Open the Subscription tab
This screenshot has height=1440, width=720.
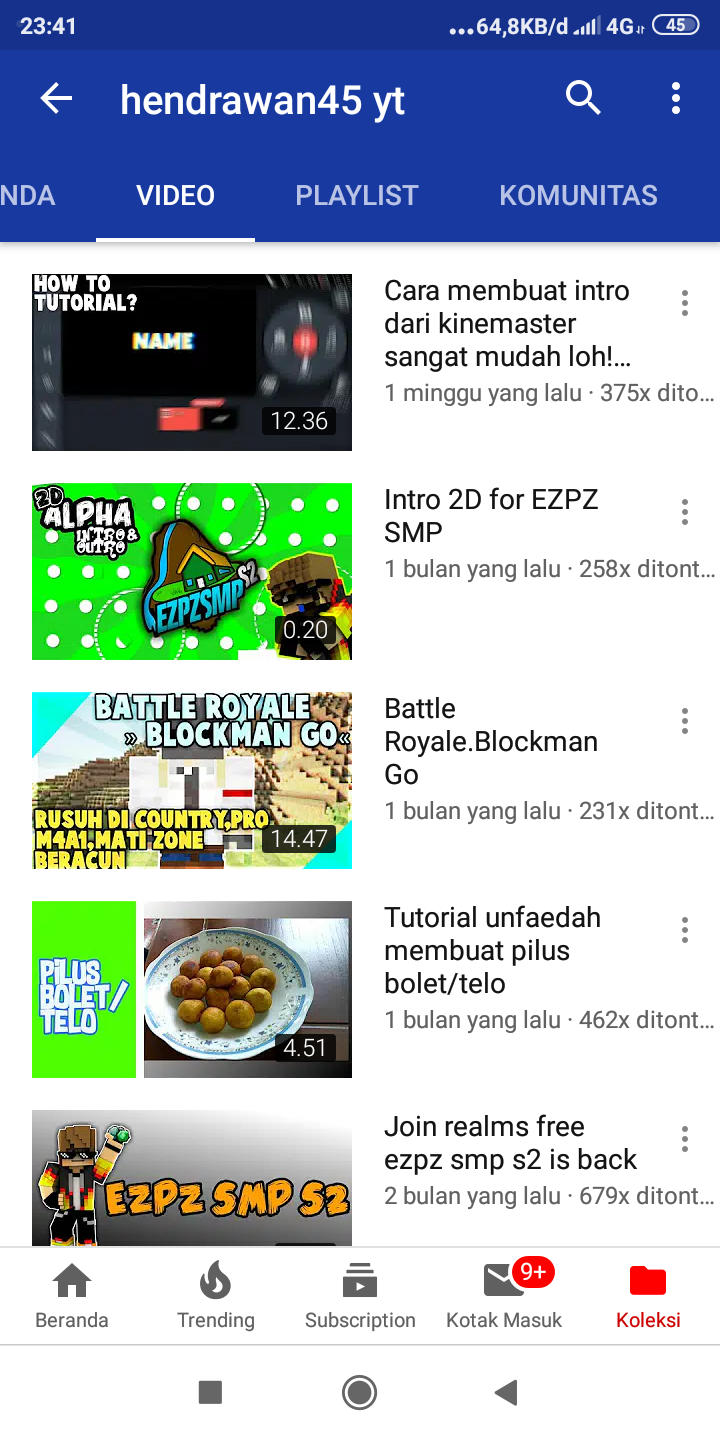point(360,1296)
